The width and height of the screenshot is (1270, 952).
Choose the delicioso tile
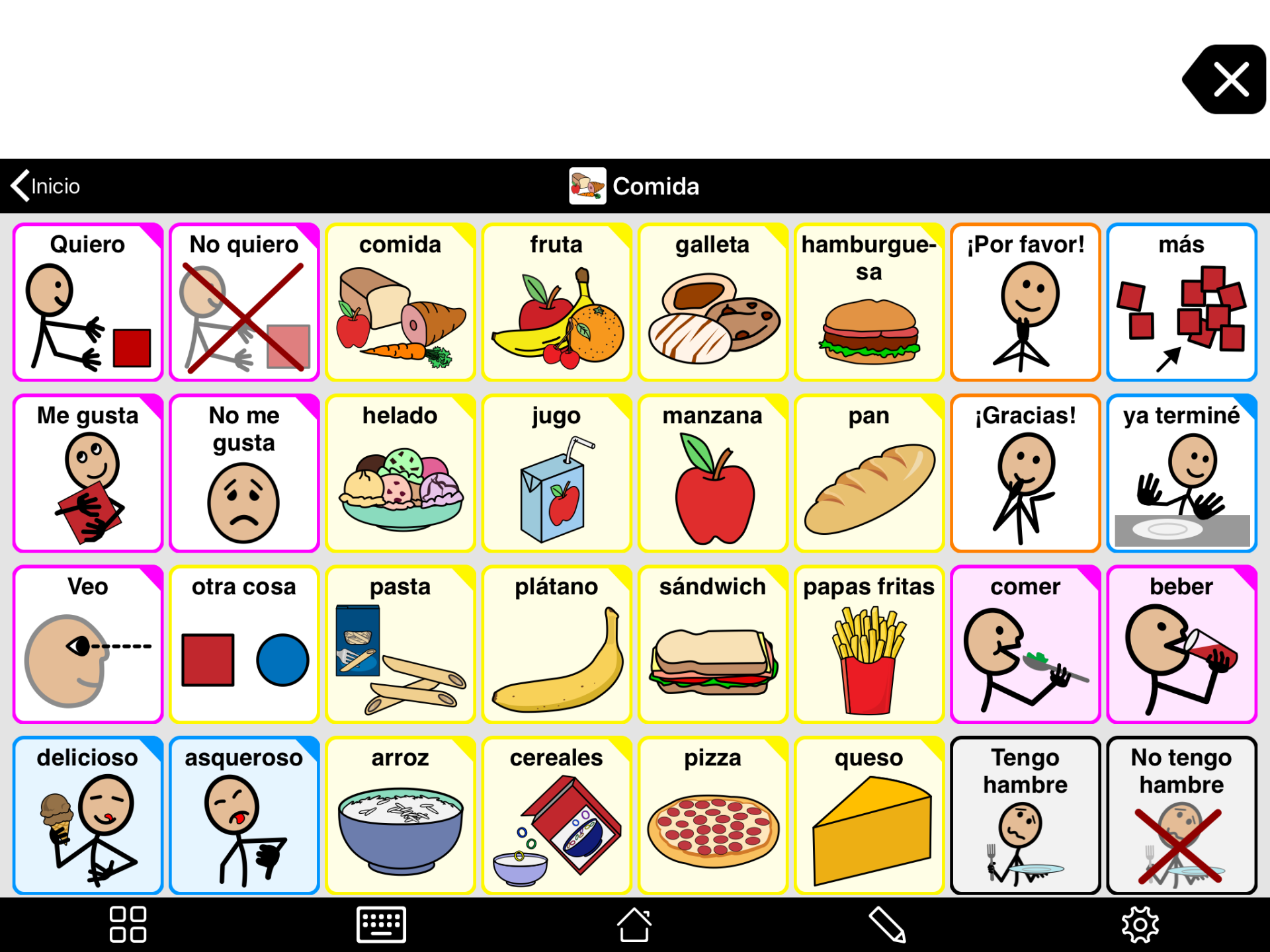(x=88, y=816)
